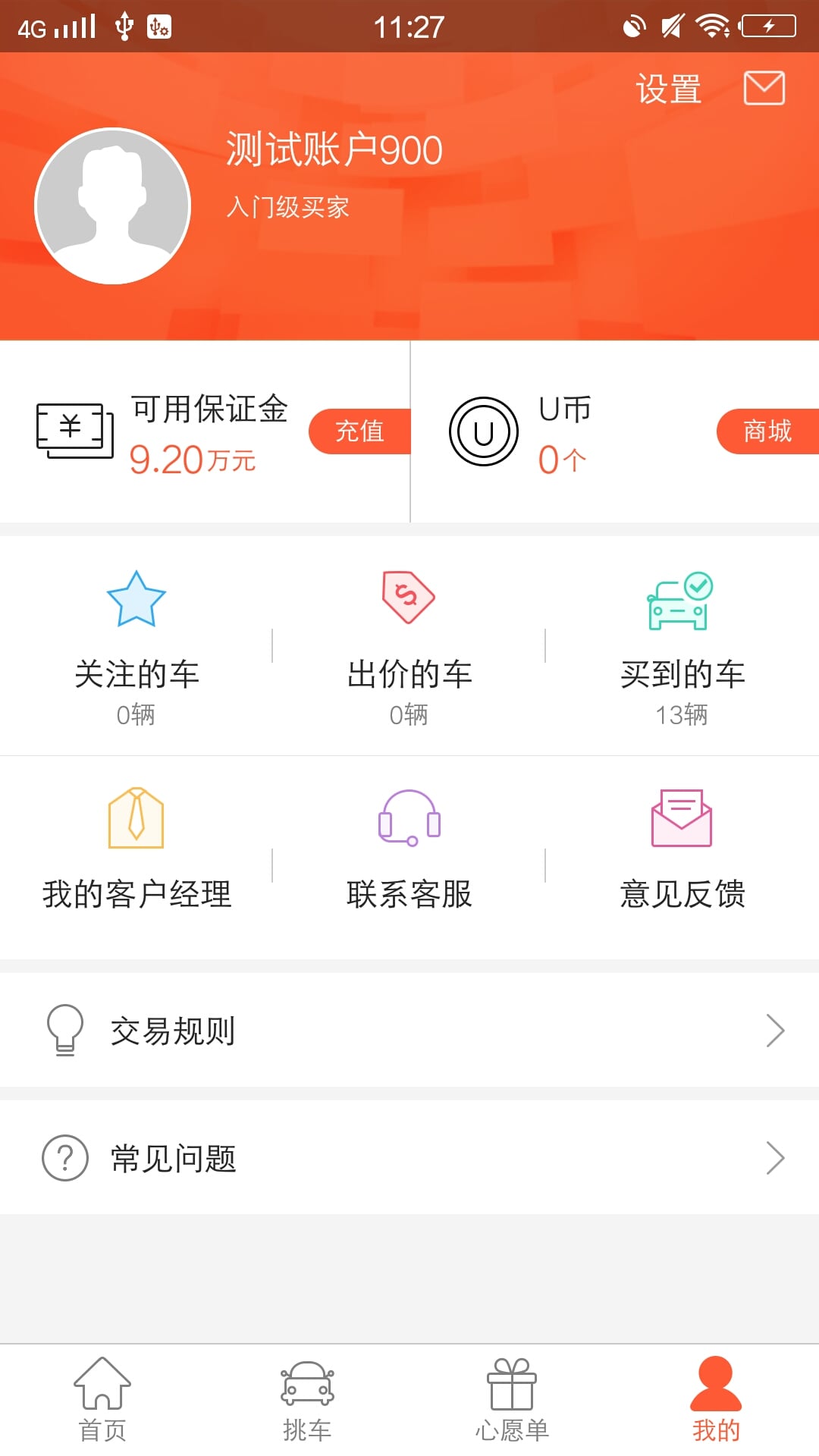Select the 我的 tab
819x1456 pixels.
tap(716, 1400)
